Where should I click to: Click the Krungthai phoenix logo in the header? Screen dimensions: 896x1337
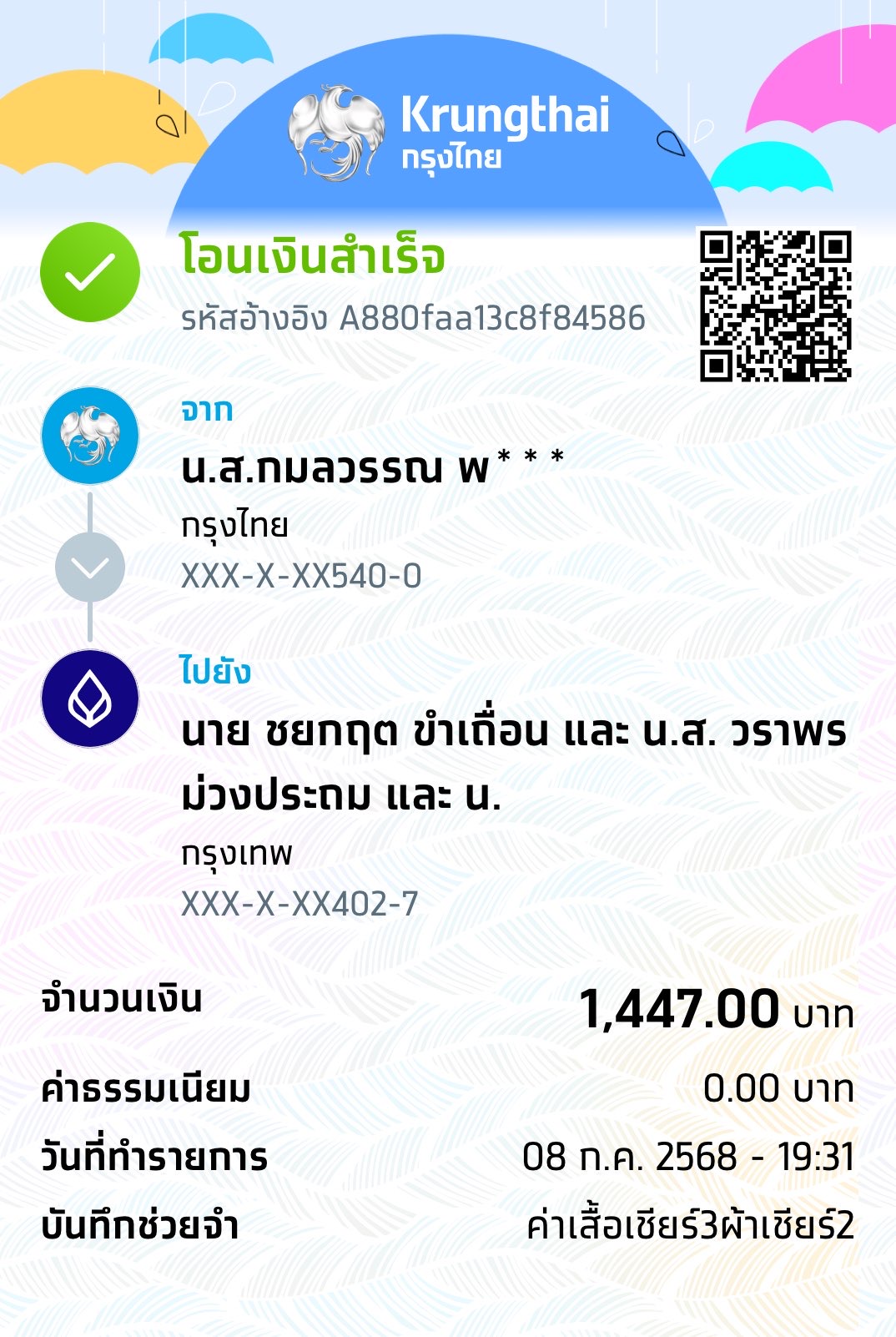click(x=334, y=129)
